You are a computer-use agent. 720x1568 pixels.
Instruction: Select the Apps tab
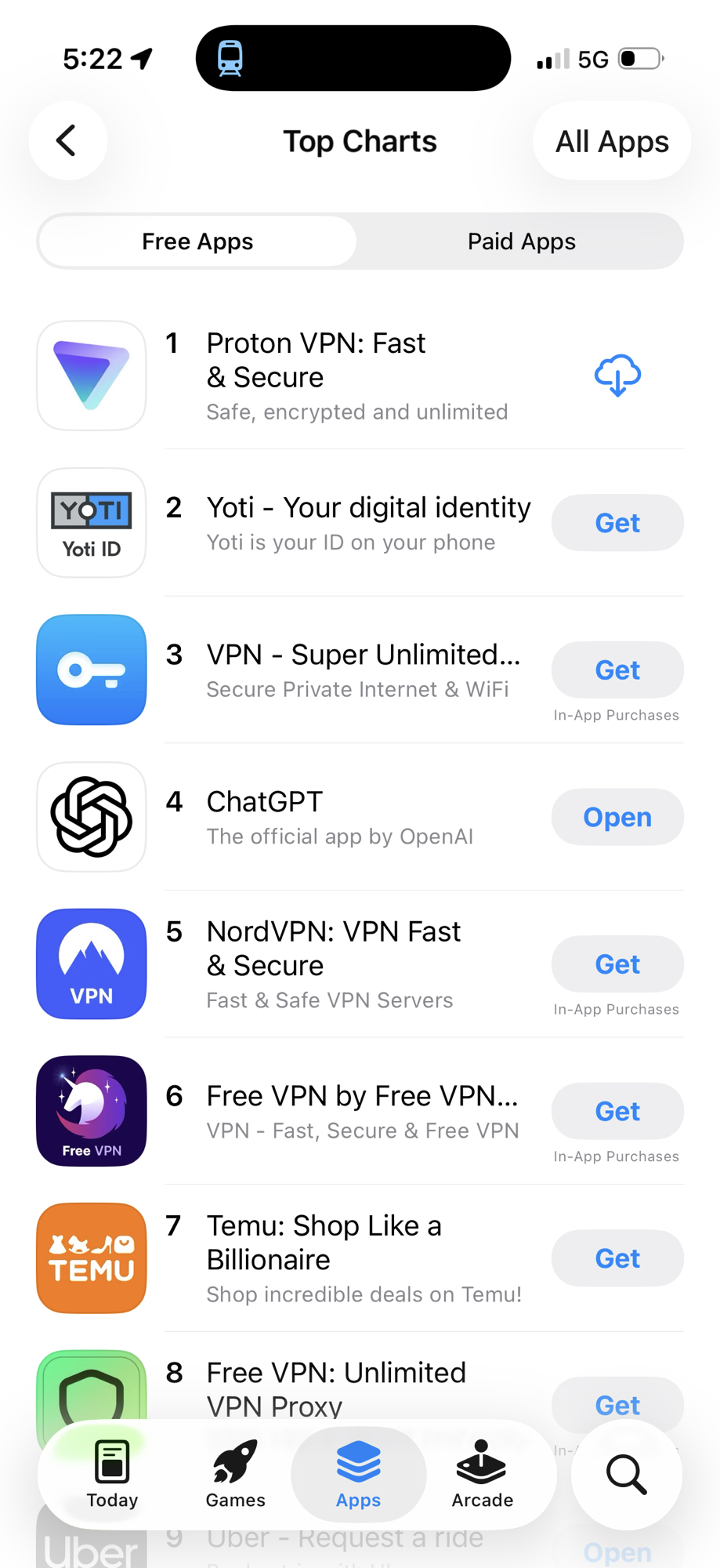pyautogui.click(x=358, y=1474)
